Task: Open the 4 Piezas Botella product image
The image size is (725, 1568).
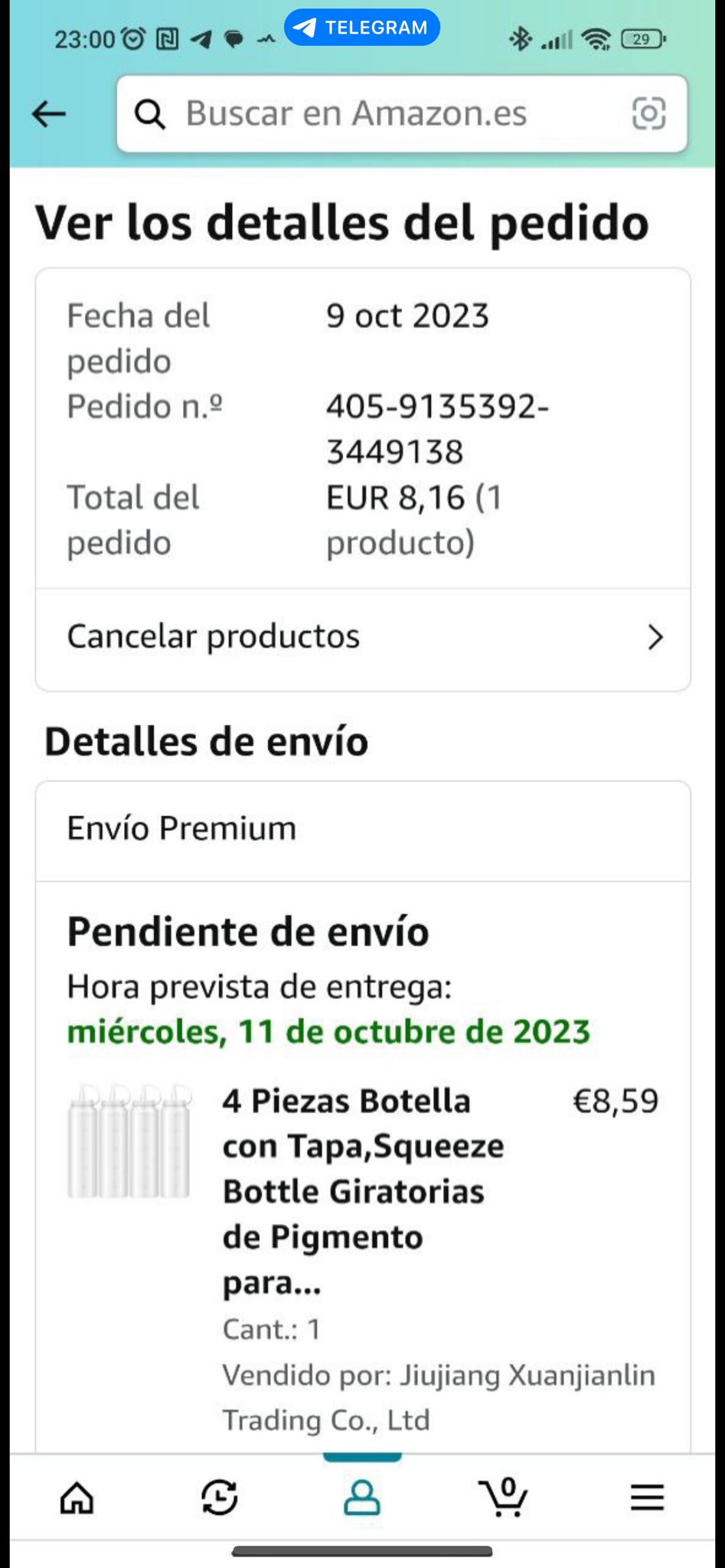Action: click(129, 1141)
